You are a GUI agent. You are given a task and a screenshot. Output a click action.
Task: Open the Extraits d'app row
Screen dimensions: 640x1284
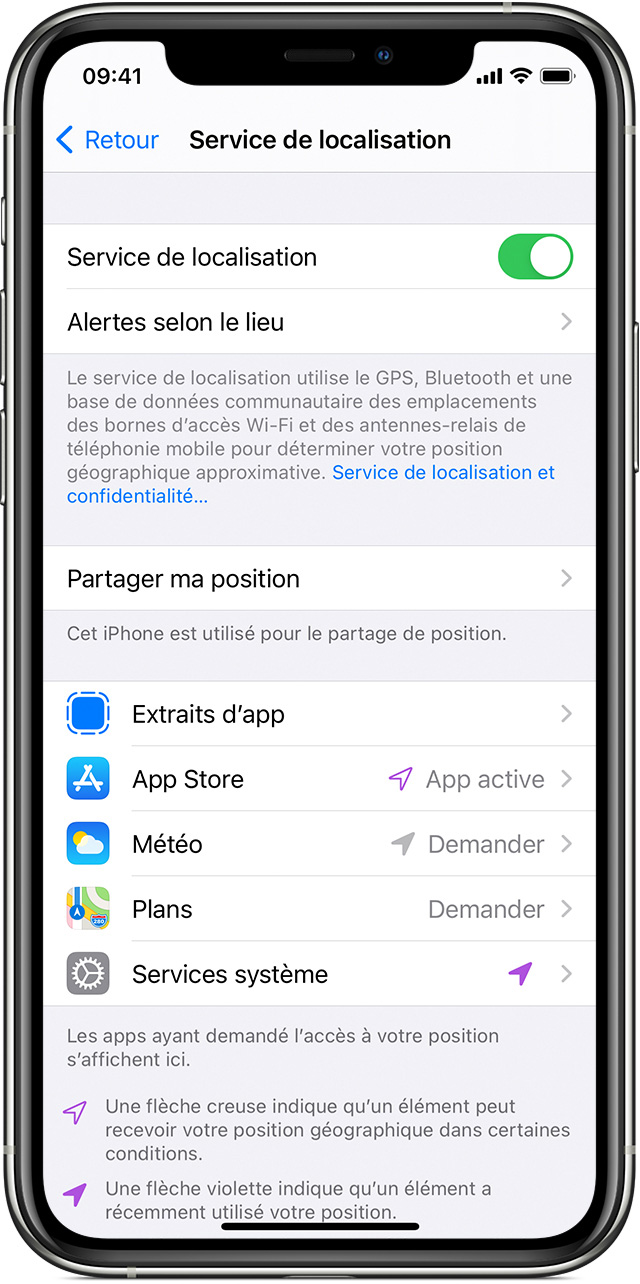[319, 714]
